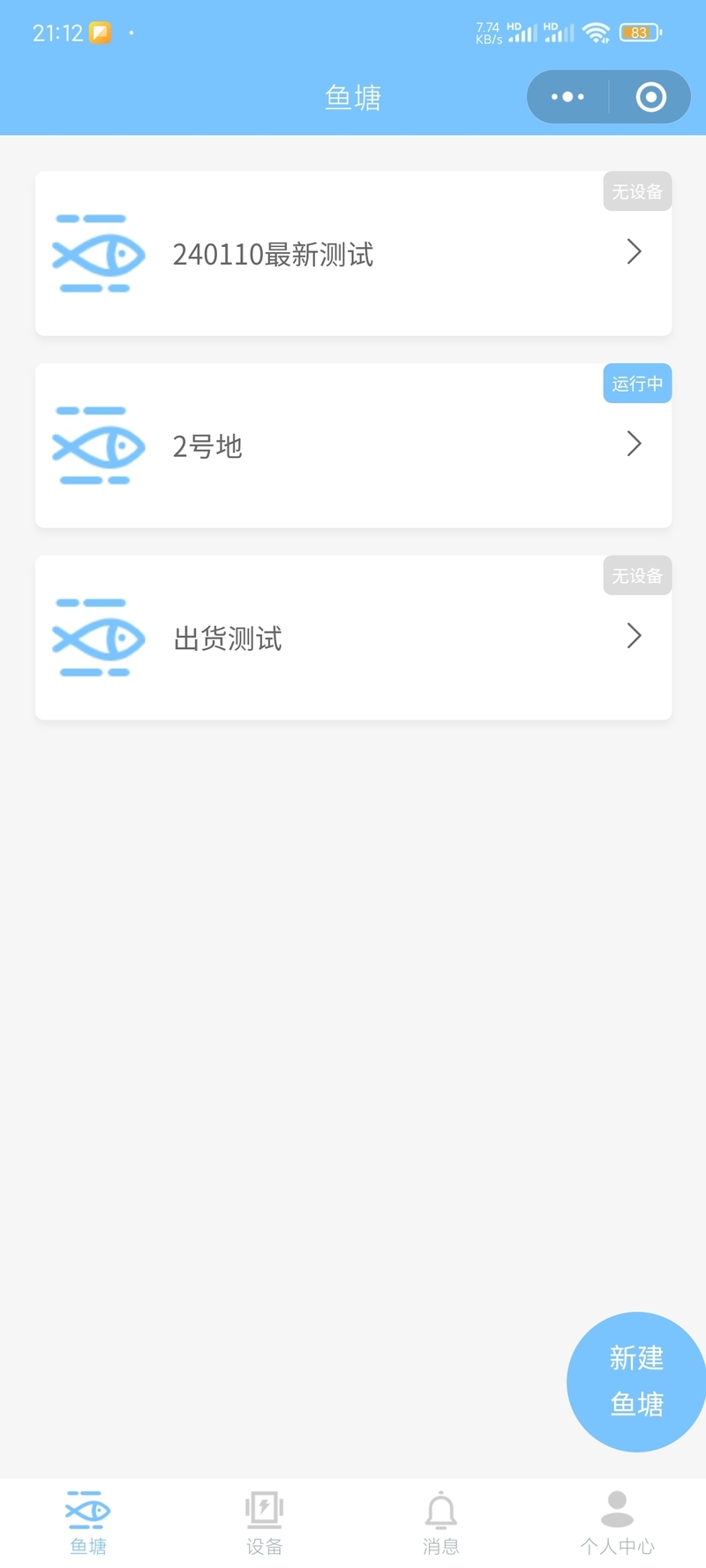Go to the 个人中心 tab
The image size is (706, 1568).
click(618, 1523)
